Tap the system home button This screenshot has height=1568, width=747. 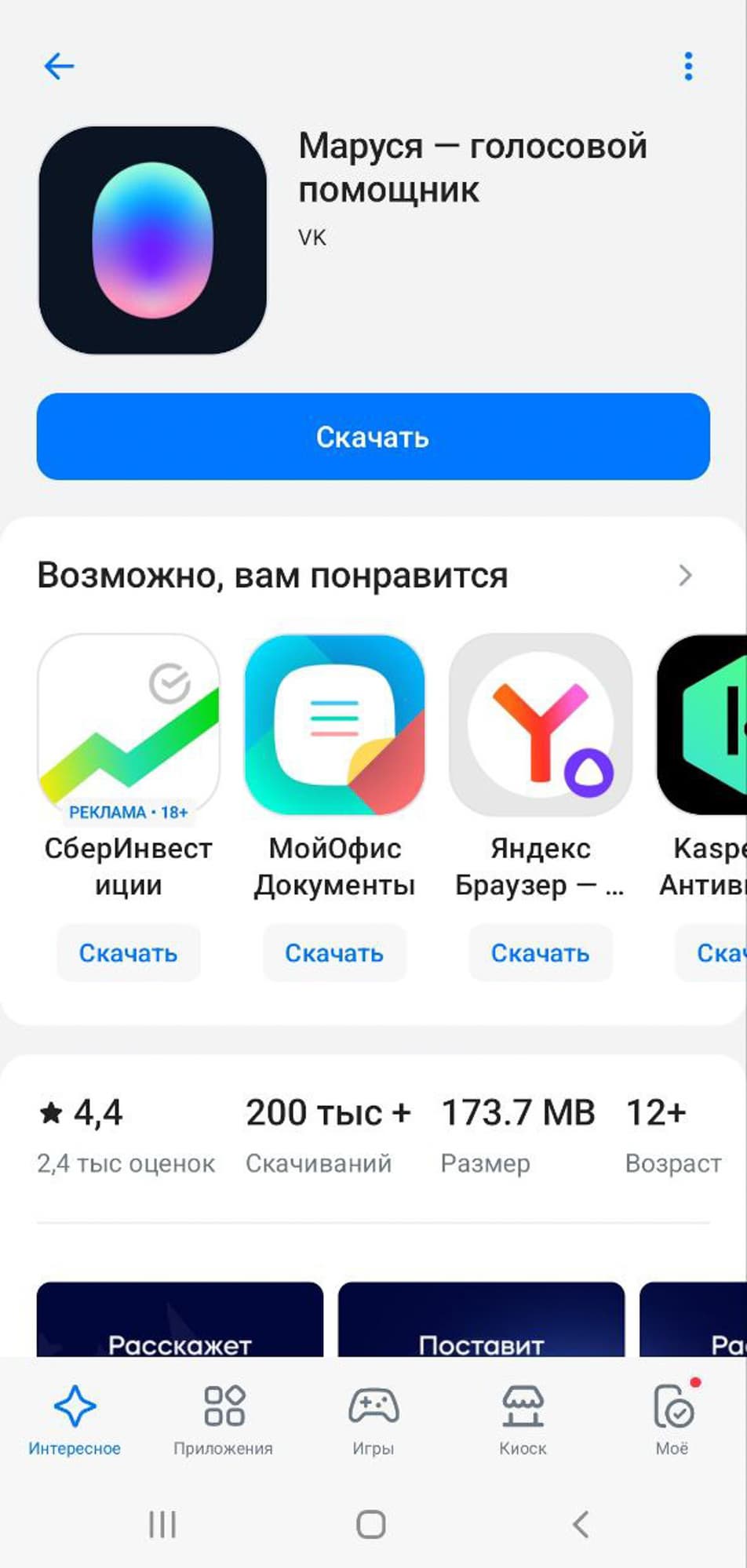pos(371,1525)
